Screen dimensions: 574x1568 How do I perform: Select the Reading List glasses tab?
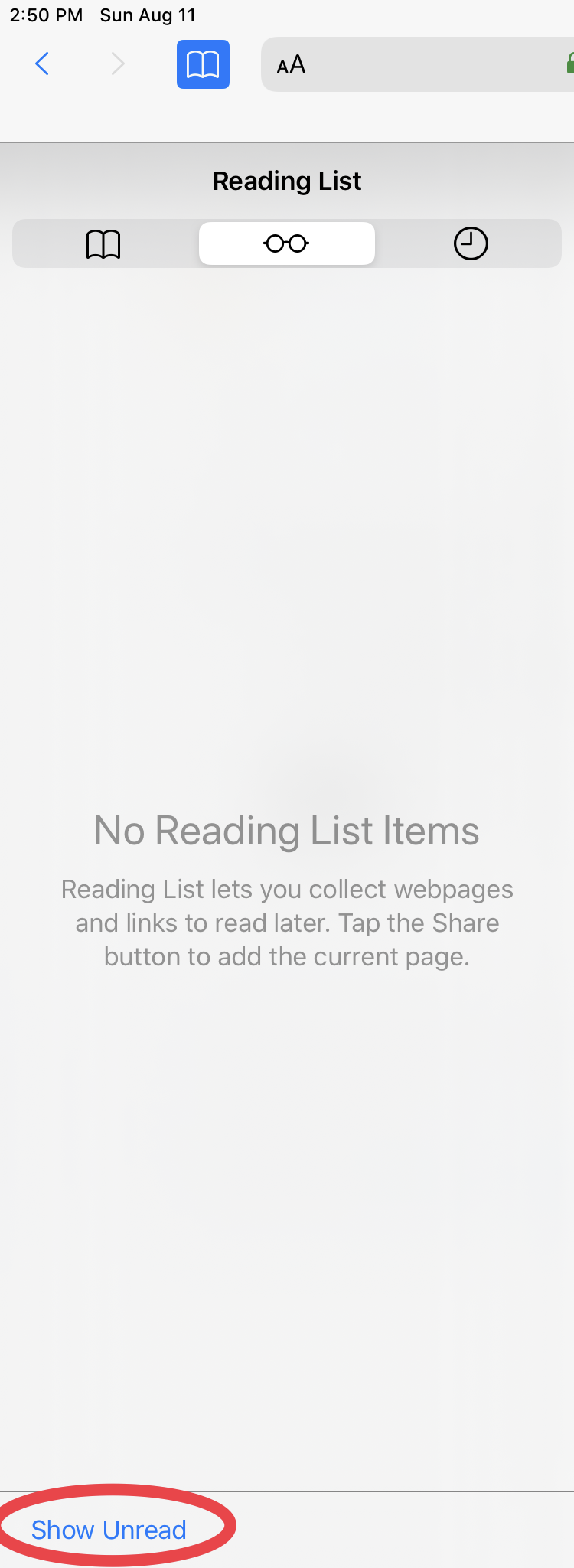(x=287, y=244)
